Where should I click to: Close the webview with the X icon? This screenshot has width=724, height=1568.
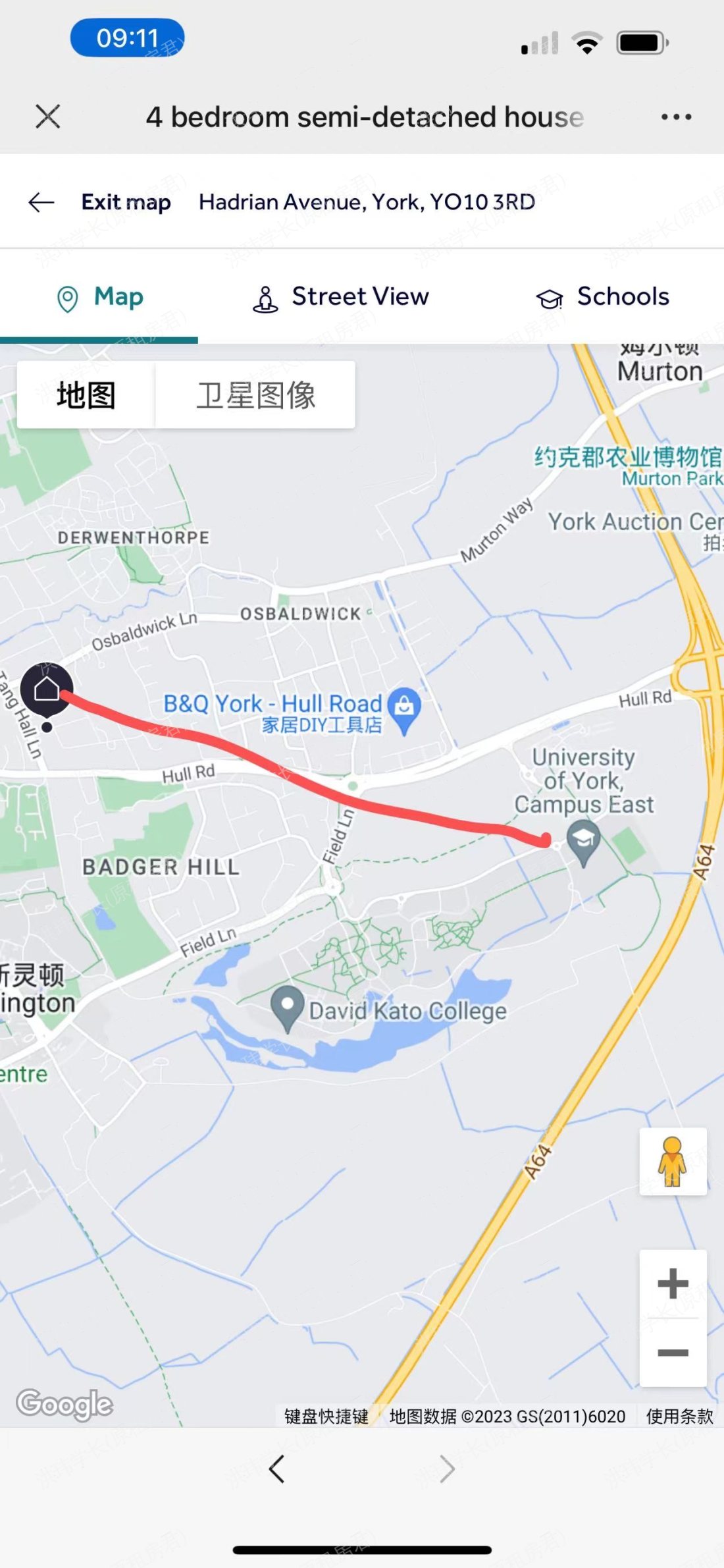[x=47, y=117]
